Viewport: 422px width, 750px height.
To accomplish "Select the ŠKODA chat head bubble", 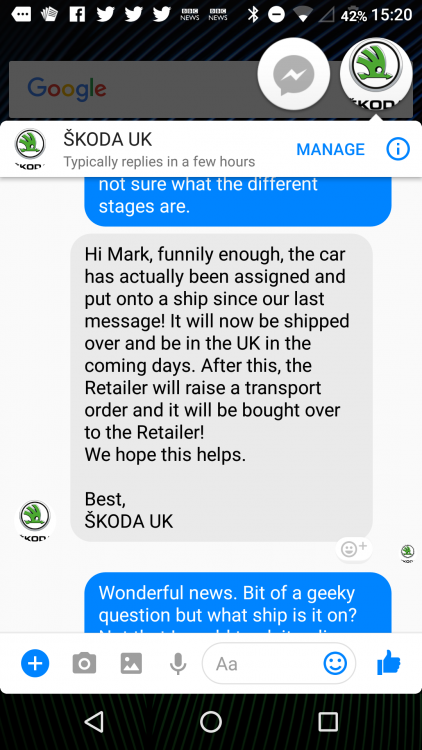I will 376,74.
